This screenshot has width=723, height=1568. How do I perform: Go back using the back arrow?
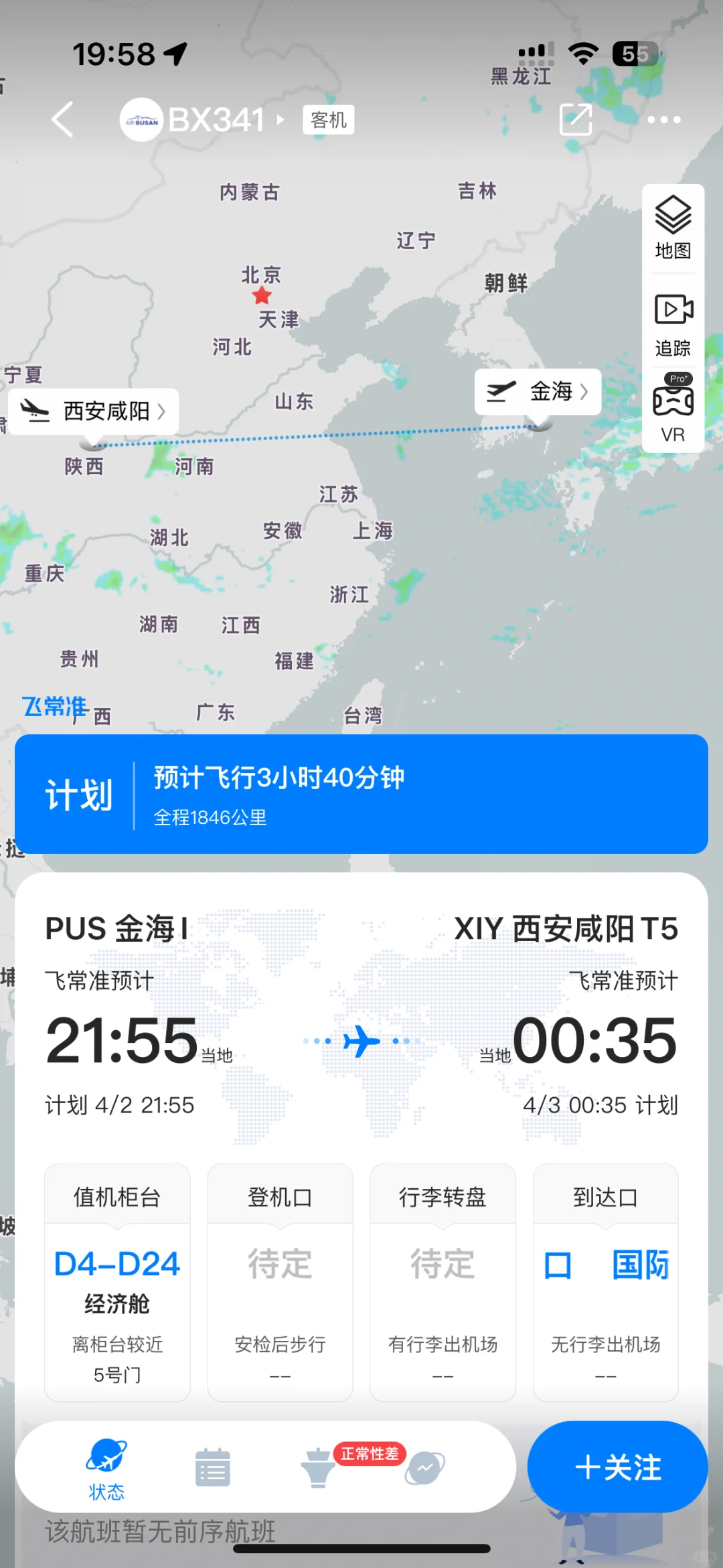tap(62, 120)
